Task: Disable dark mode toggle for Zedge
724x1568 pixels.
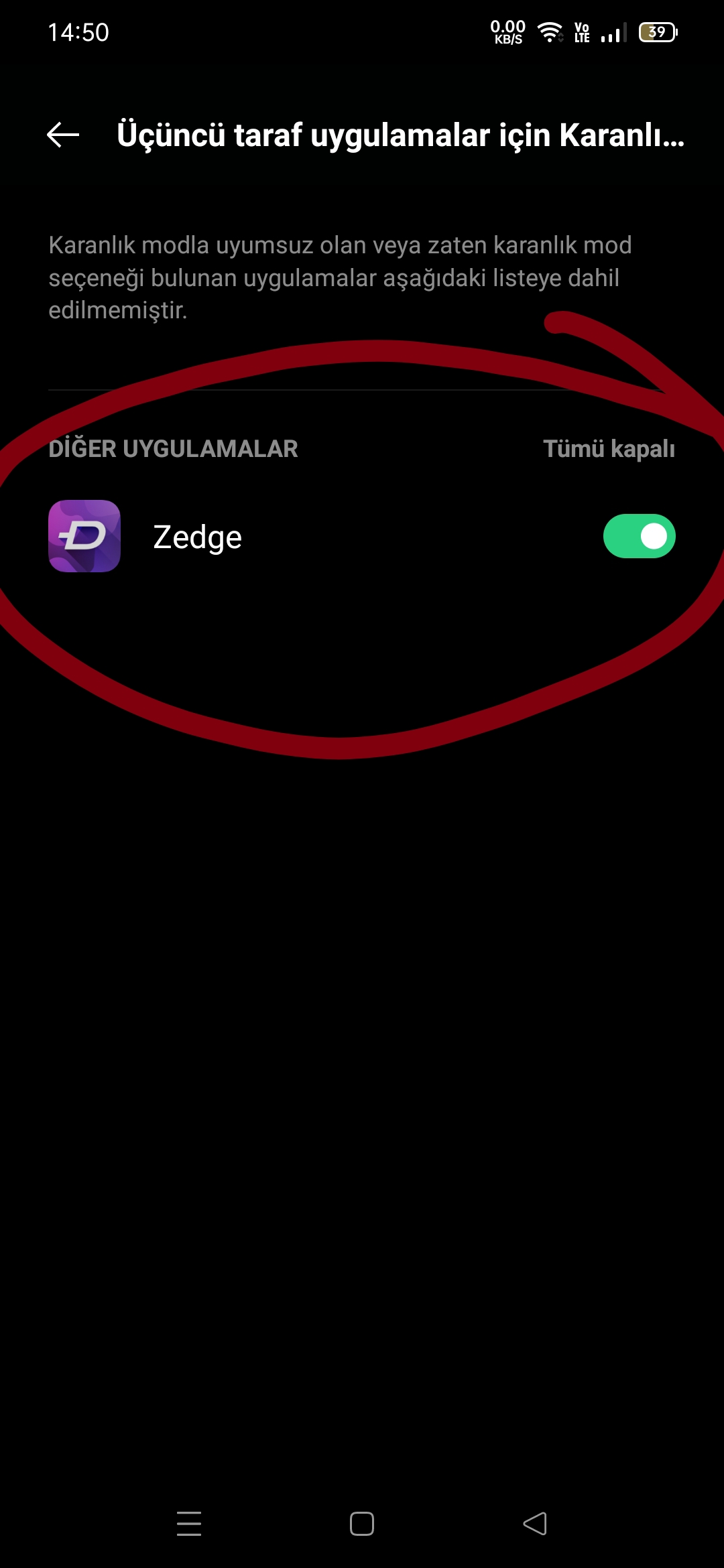Action: (x=639, y=536)
